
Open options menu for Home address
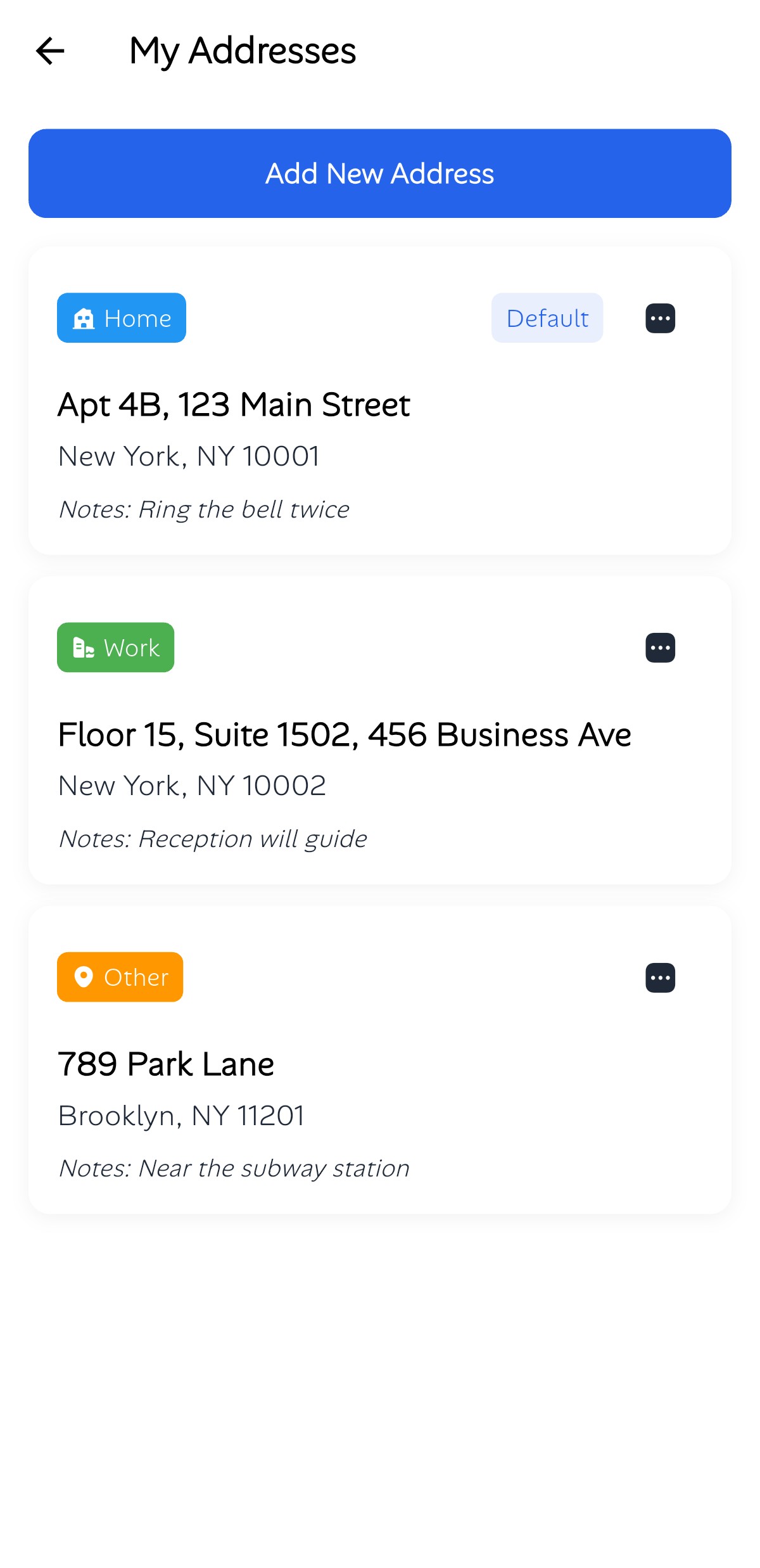tap(660, 318)
